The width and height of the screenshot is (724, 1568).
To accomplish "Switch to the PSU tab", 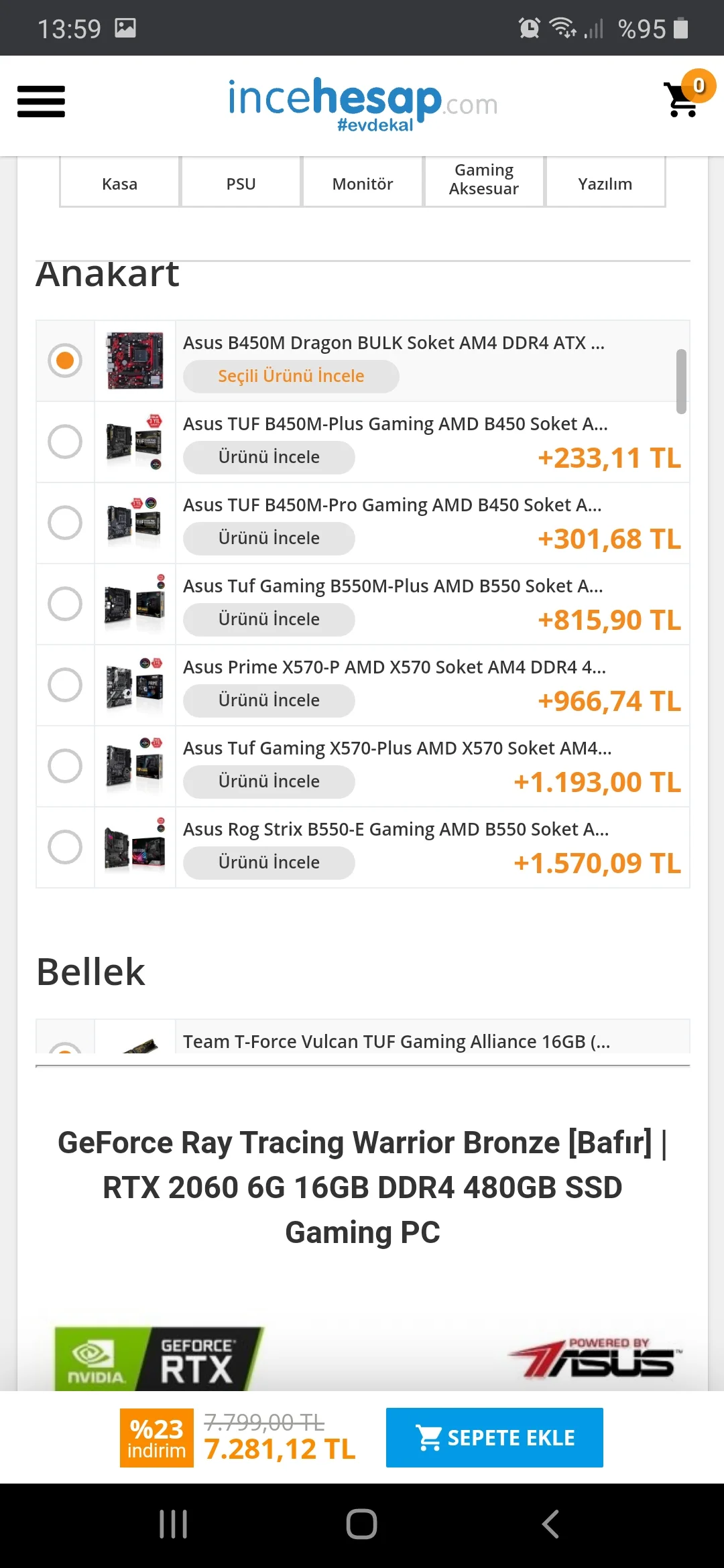I will tap(241, 184).
